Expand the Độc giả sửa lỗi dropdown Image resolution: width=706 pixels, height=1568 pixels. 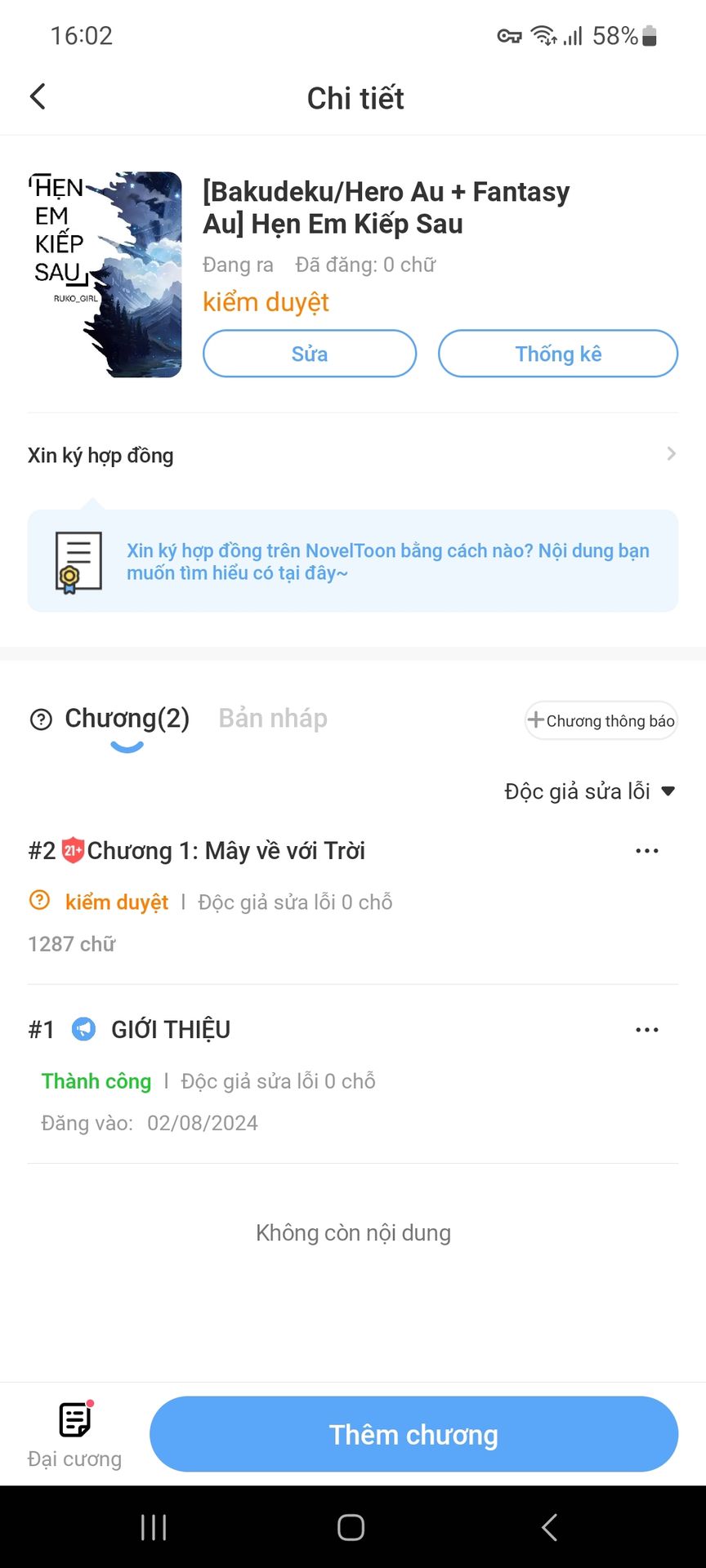[590, 791]
